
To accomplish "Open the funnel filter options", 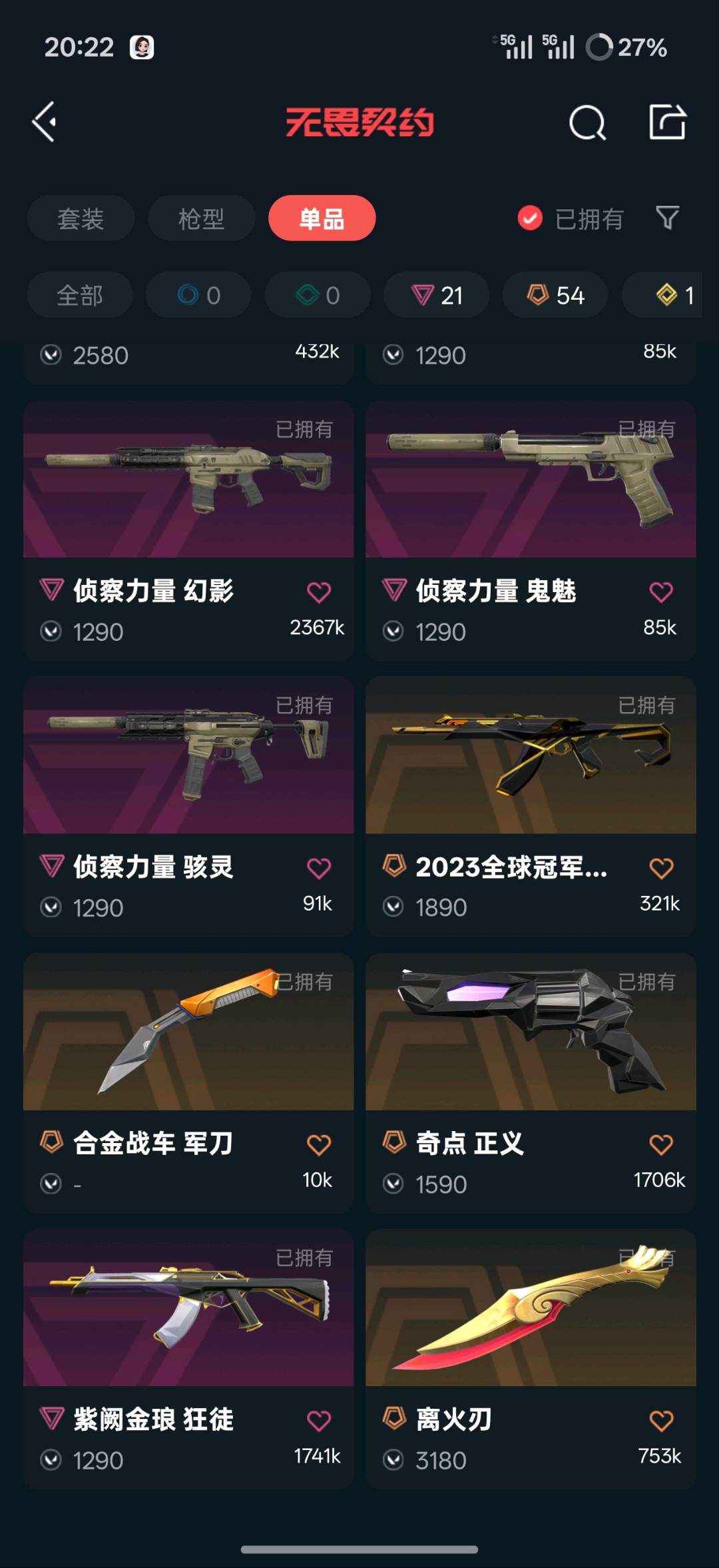I will 667,218.
